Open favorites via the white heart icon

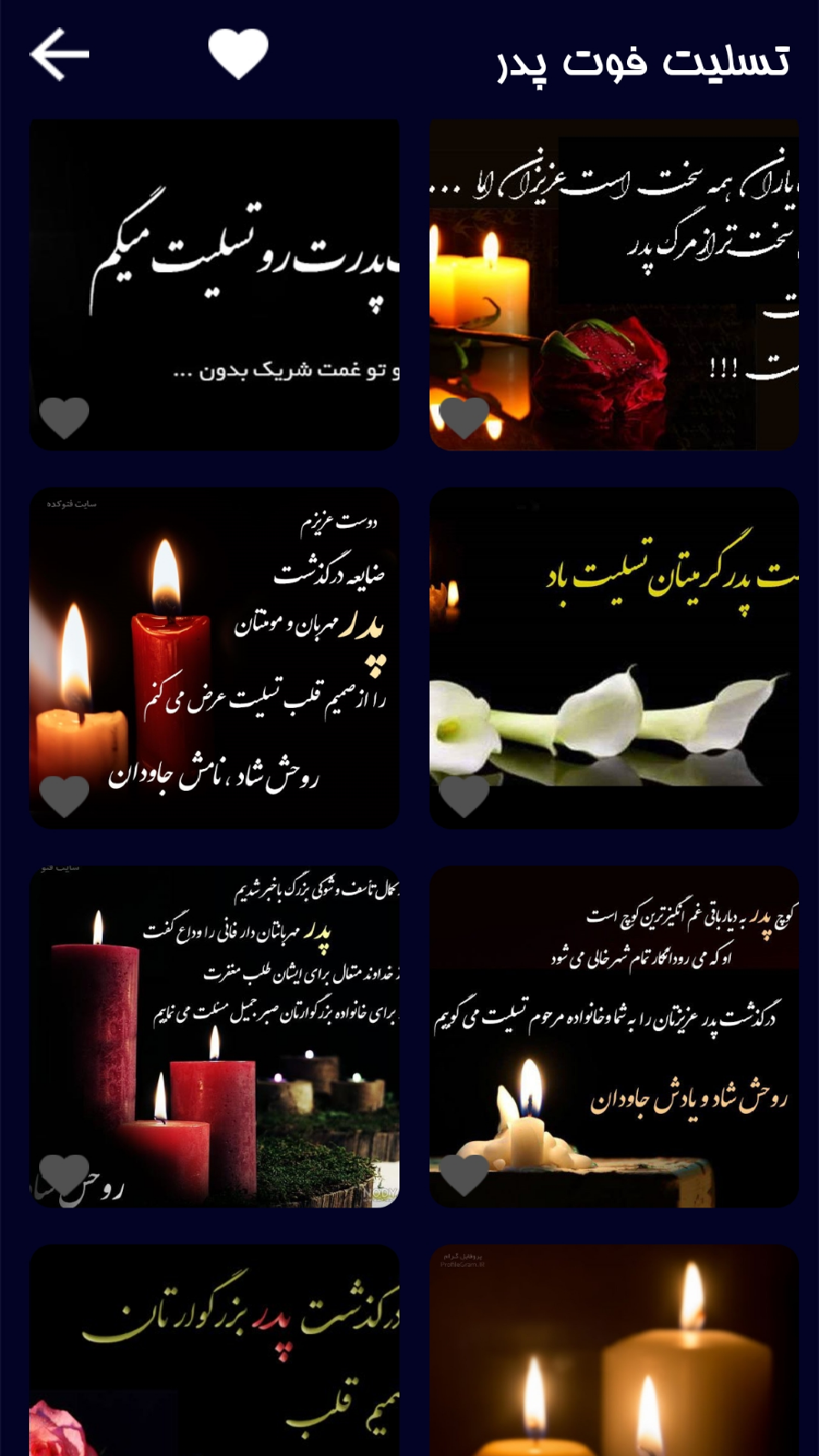click(x=238, y=53)
